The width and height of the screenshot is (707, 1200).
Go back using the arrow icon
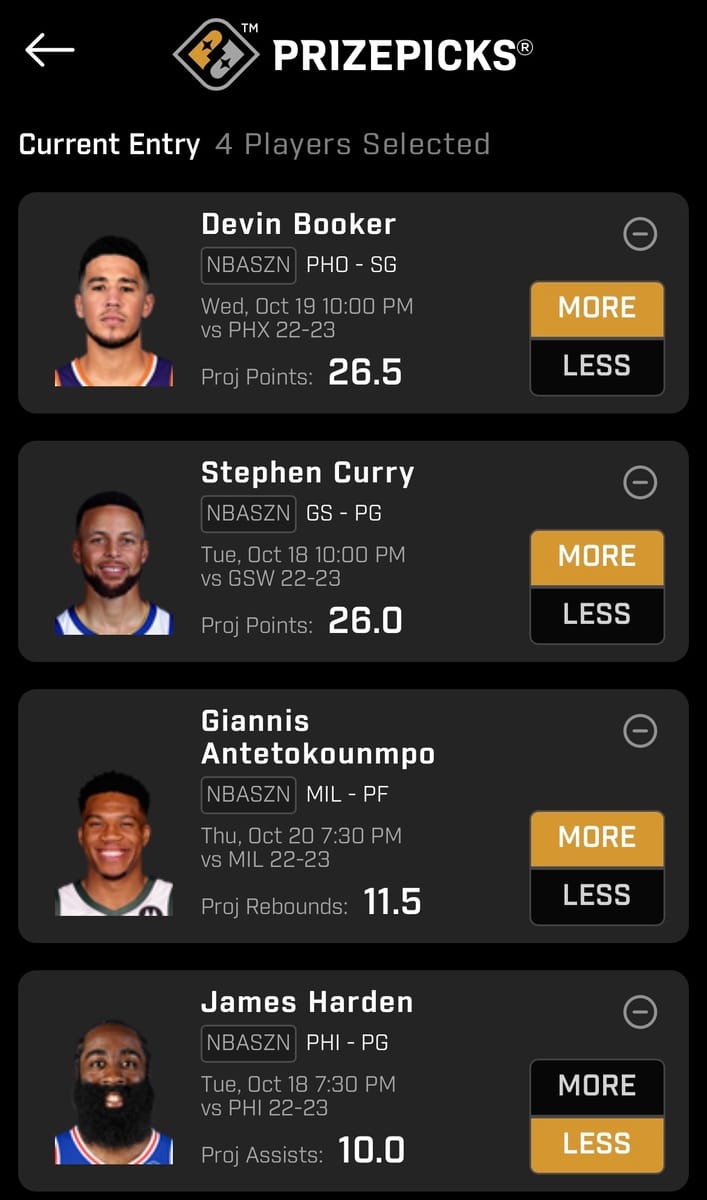50,49
